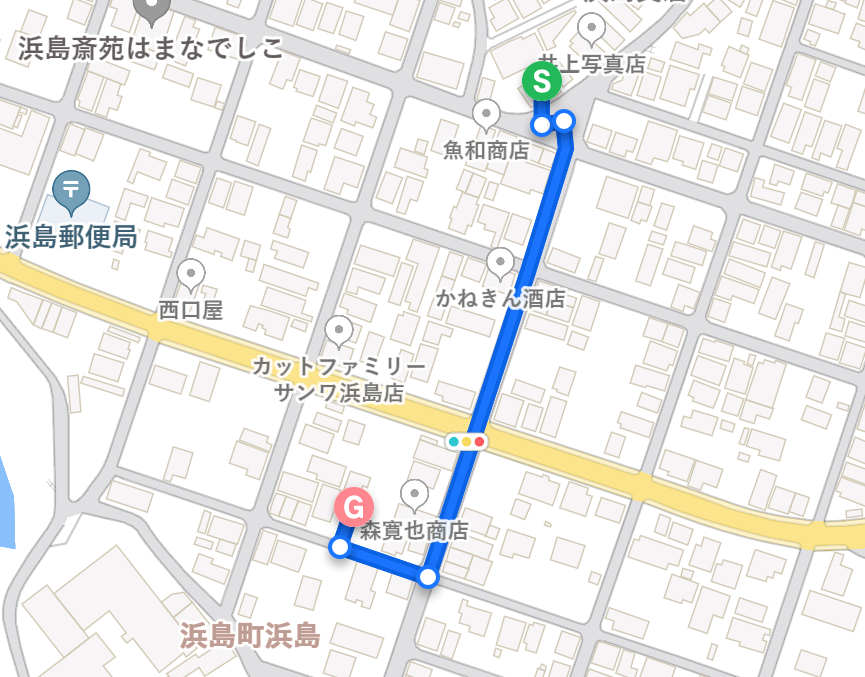Tap the green S start marker

[542, 80]
